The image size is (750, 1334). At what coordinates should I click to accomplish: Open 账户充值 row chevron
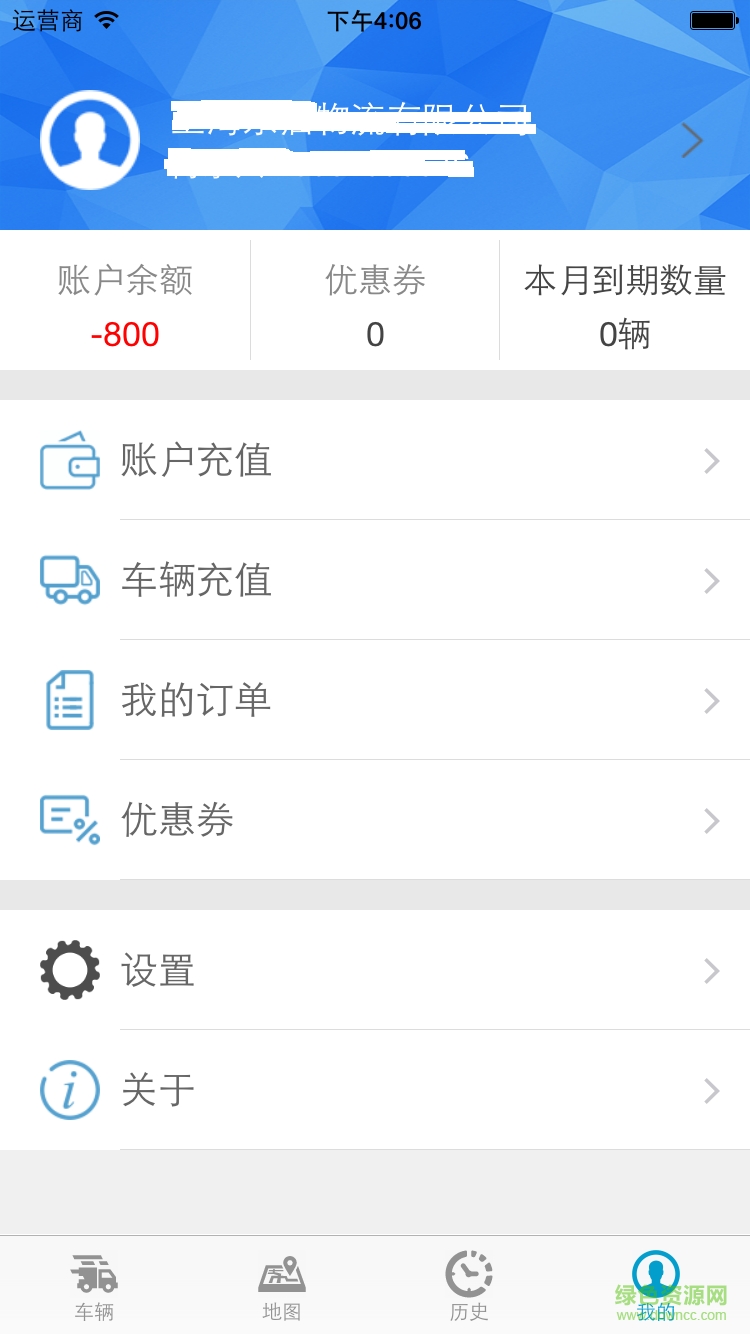pos(711,460)
